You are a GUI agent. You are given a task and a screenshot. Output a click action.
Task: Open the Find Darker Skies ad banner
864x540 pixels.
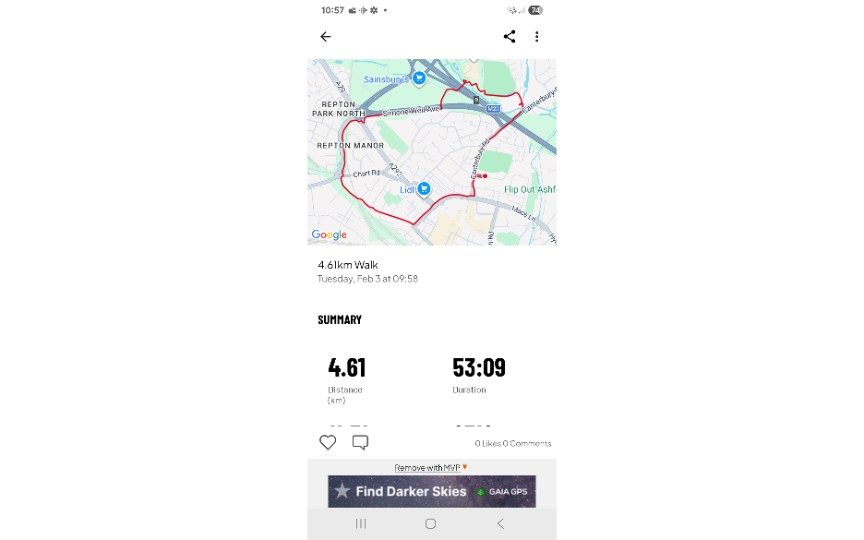point(431,491)
